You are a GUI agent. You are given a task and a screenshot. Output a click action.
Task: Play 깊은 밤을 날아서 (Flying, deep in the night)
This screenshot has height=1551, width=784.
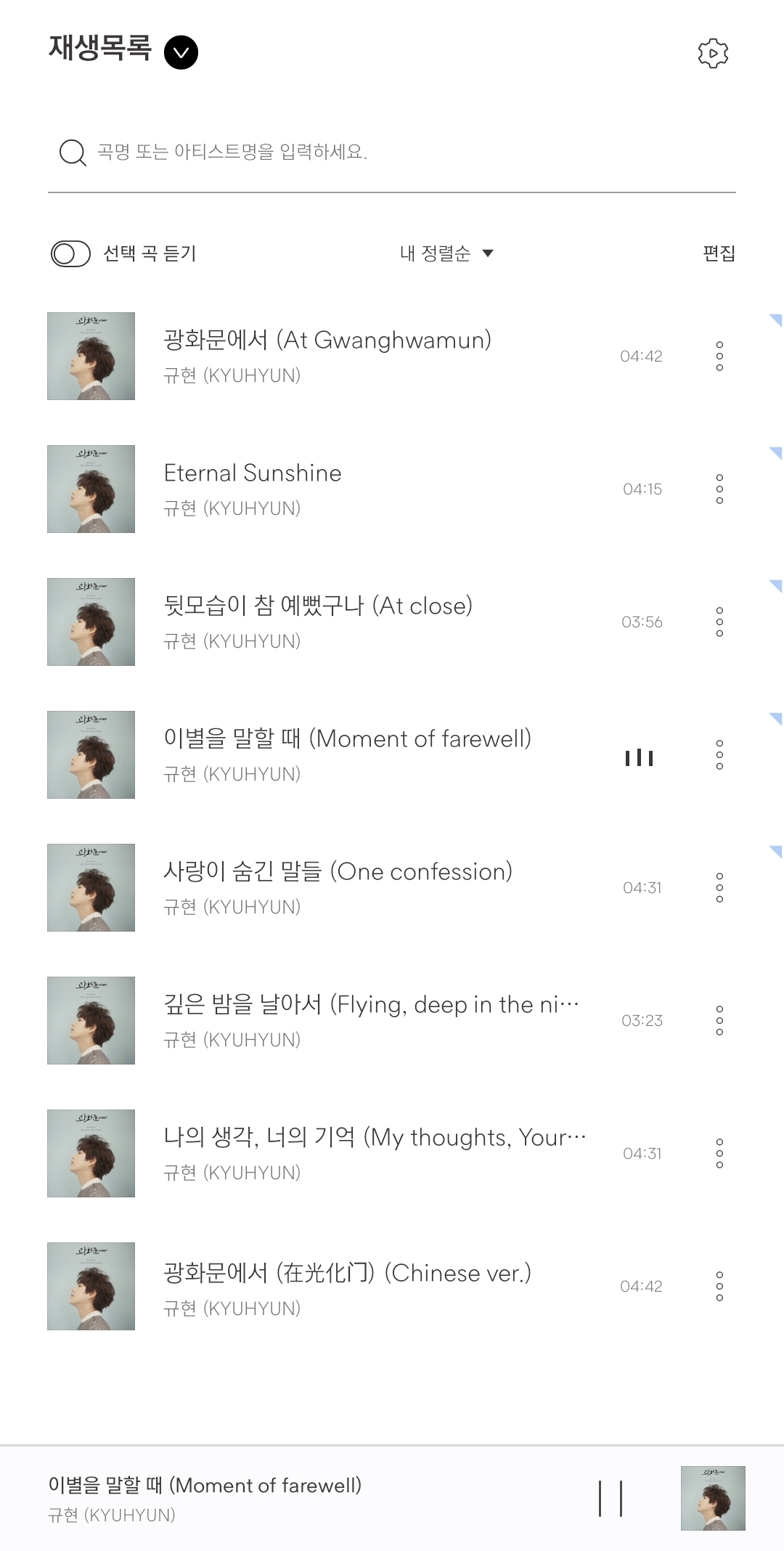371,1004
